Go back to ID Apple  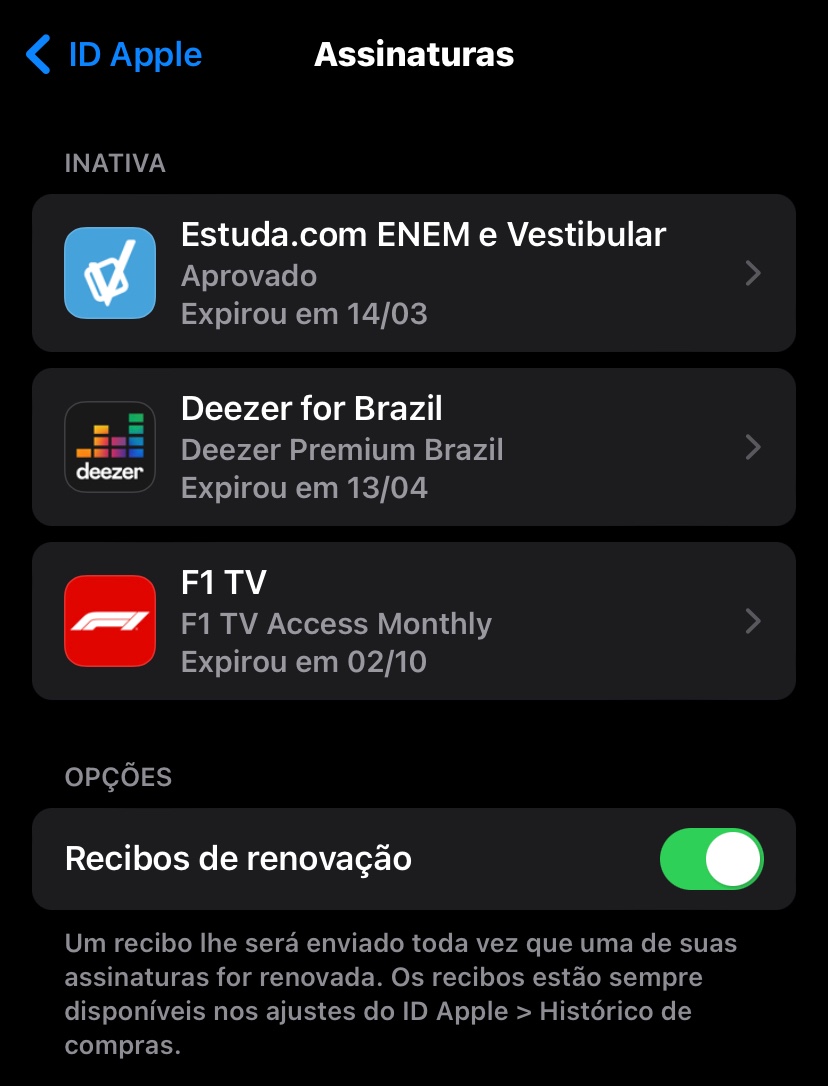pyautogui.click(x=114, y=54)
